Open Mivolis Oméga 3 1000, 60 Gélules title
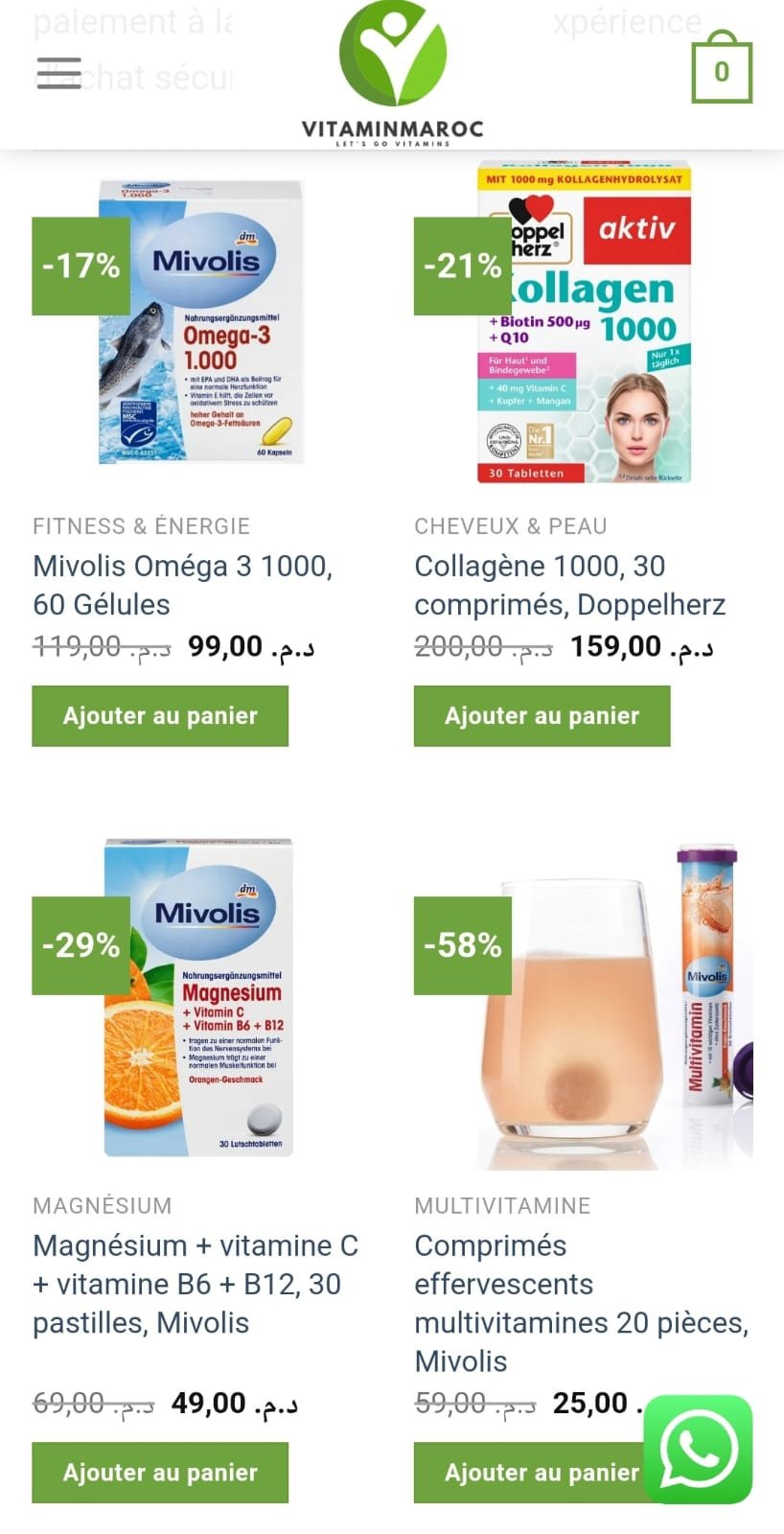Image resolution: width=784 pixels, height=1534 pixels. (x=182, y=585)
